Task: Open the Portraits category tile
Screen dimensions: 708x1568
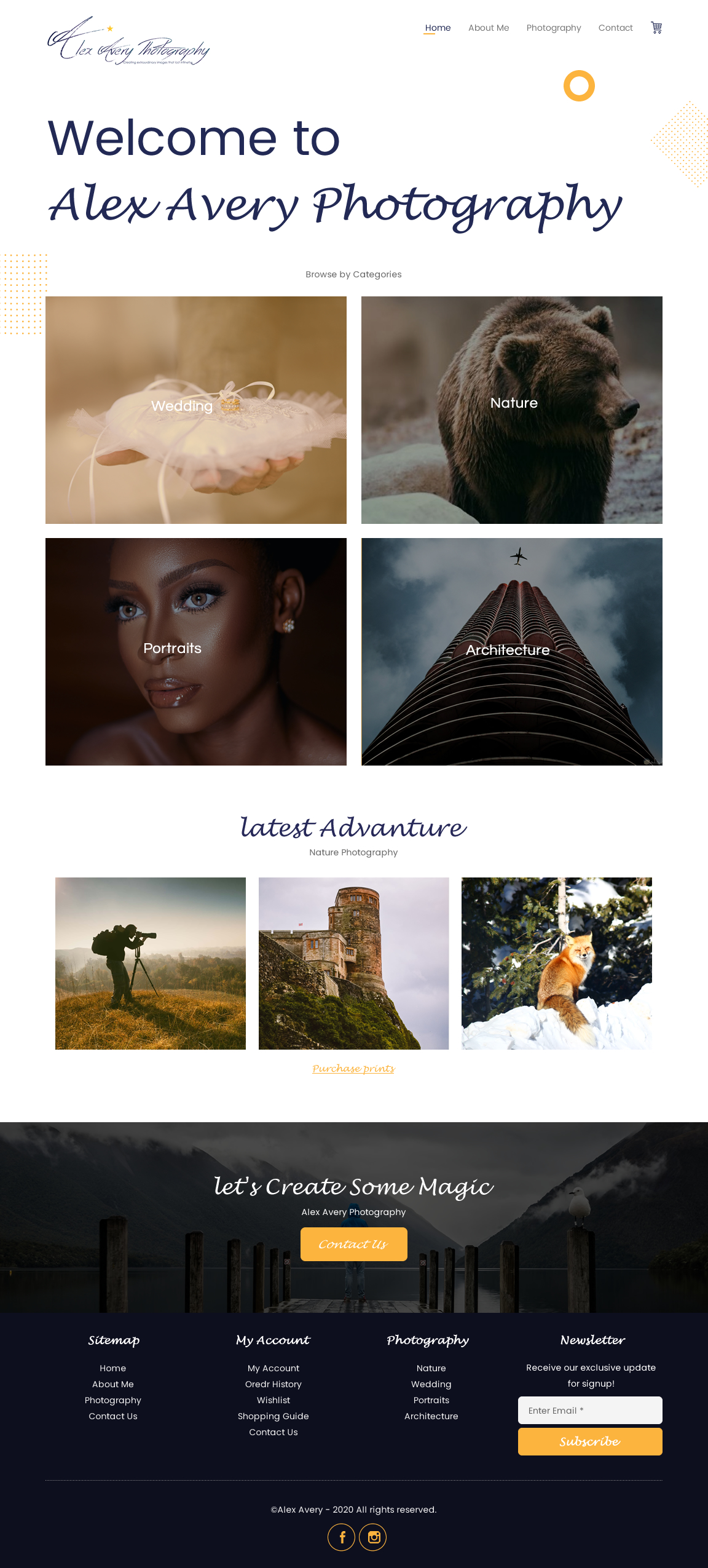Action: [195, 651]
